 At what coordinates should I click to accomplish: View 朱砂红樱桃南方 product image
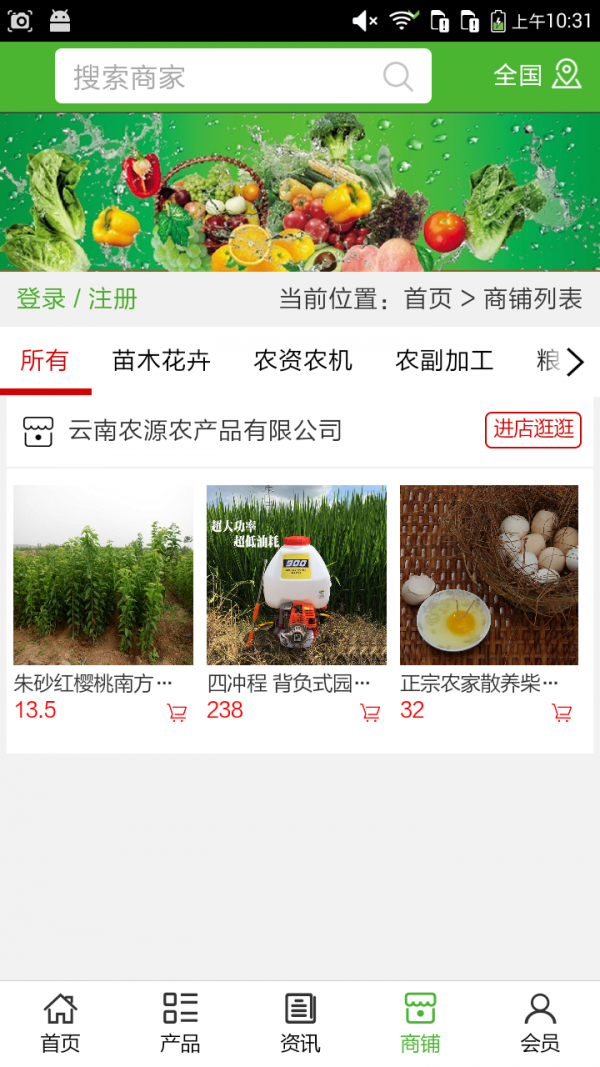click(103, 575)
